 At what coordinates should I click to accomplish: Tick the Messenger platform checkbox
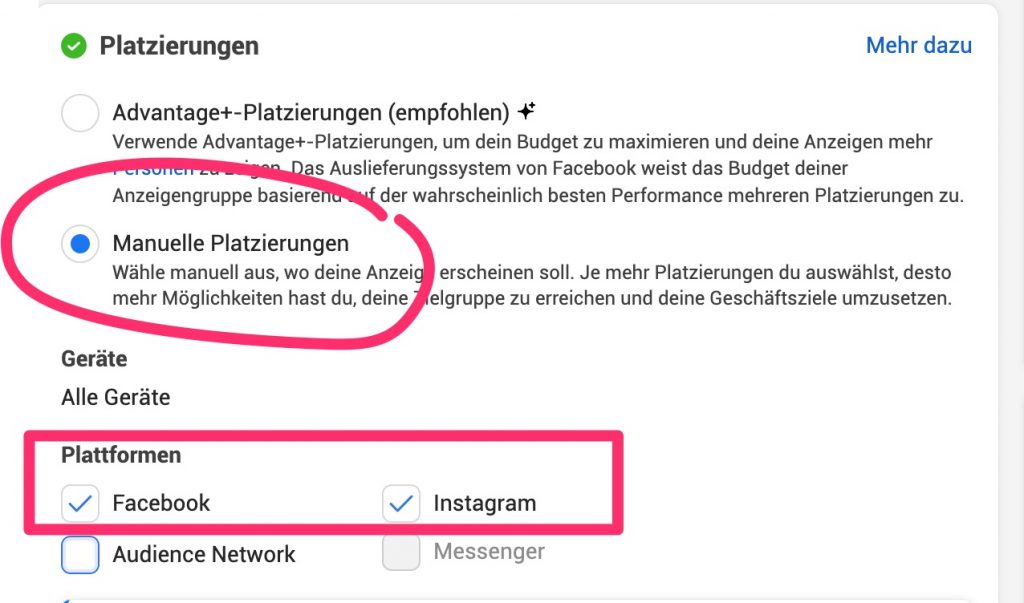click(401, 553)
